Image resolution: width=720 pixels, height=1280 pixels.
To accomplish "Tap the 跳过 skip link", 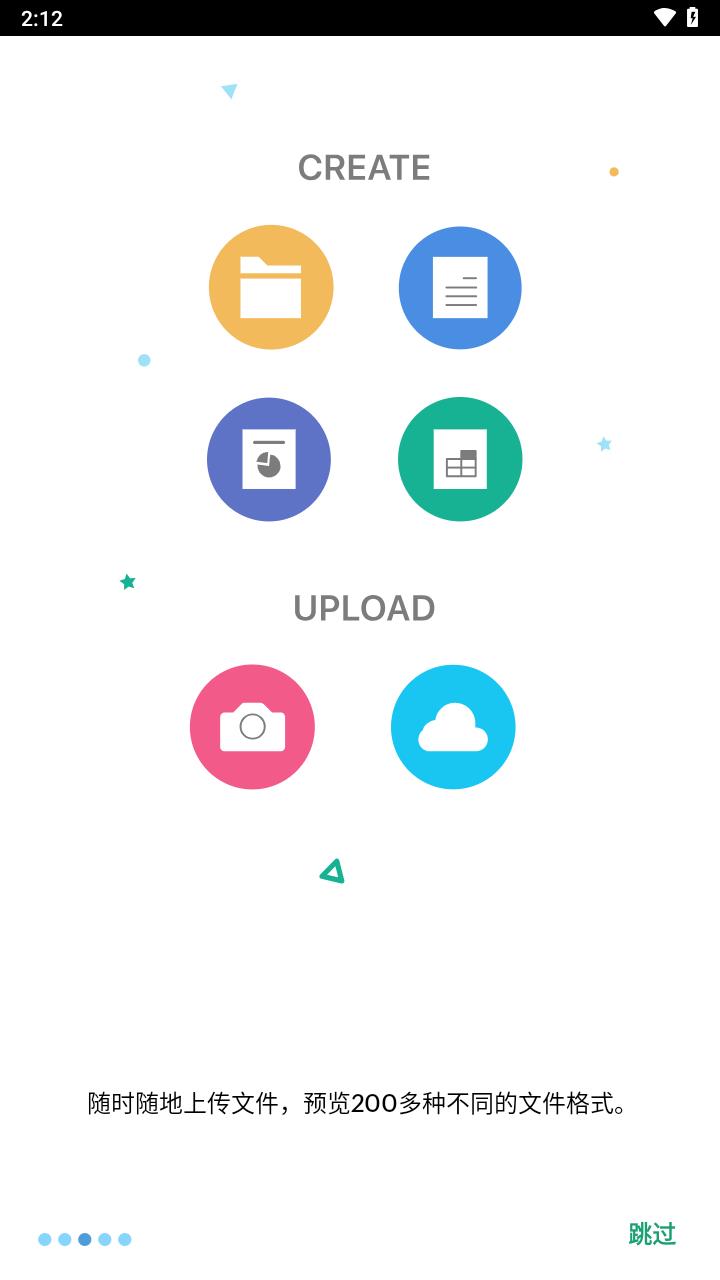I will (x=651, y=1235).
